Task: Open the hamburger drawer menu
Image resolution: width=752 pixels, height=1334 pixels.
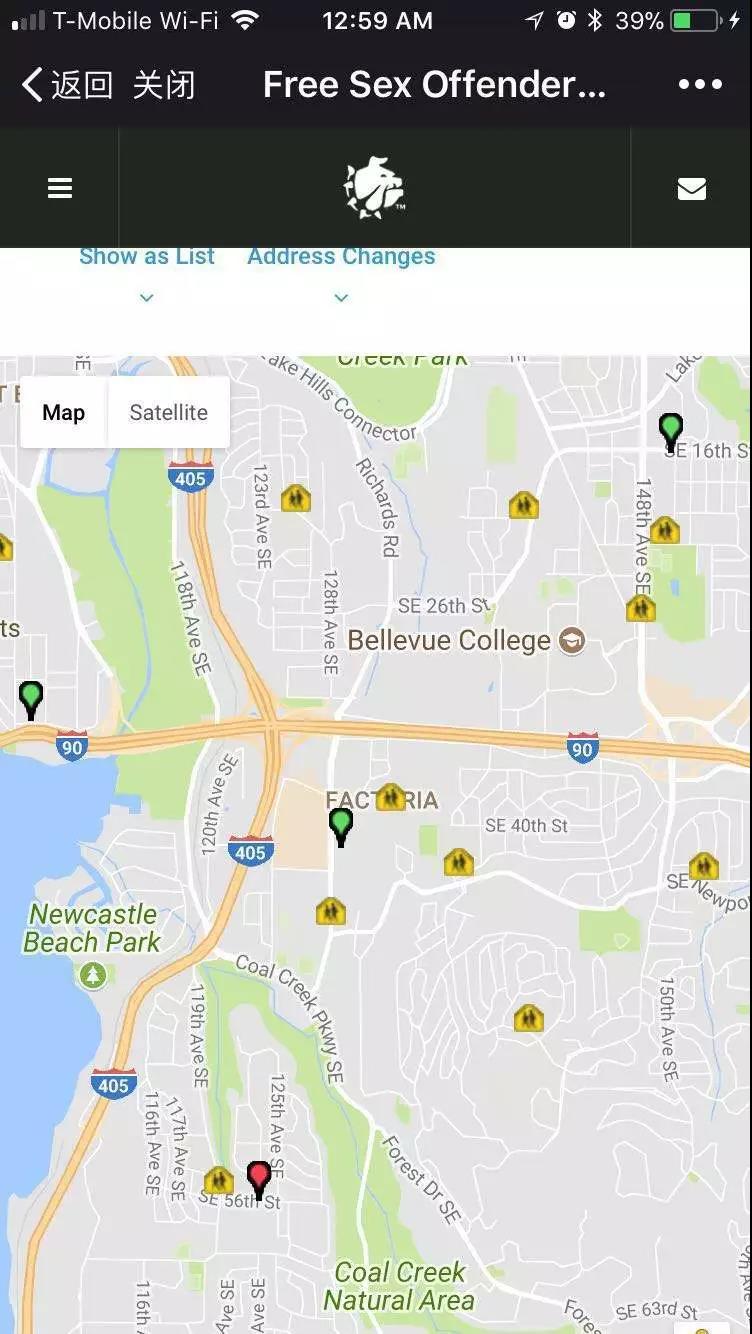Action: tap(60, 188)
